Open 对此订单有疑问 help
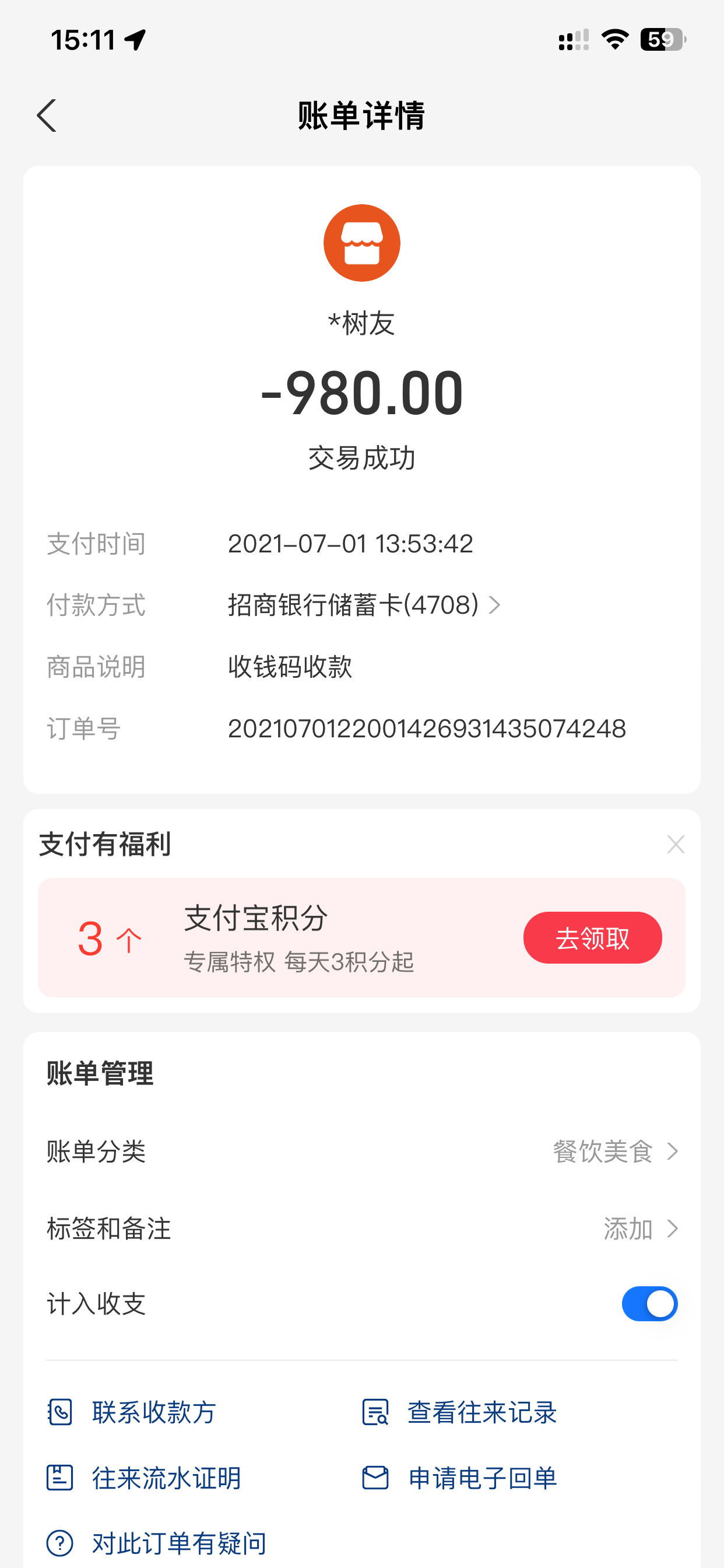The height and width of the screenshot is (1568, 724). [156, 1543]
